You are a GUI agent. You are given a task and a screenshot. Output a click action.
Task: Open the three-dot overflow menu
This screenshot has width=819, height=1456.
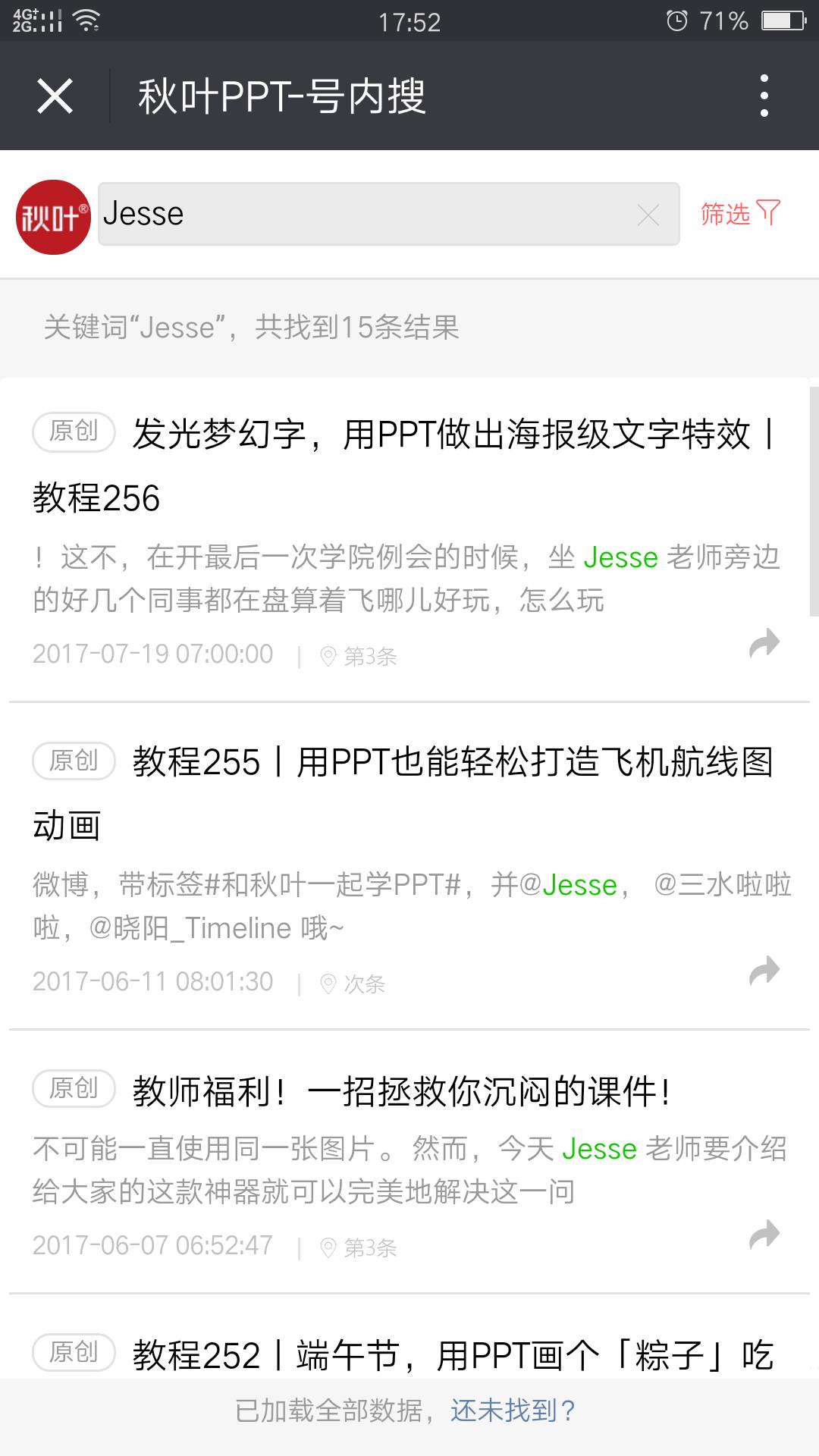click(x=764, y=96)
